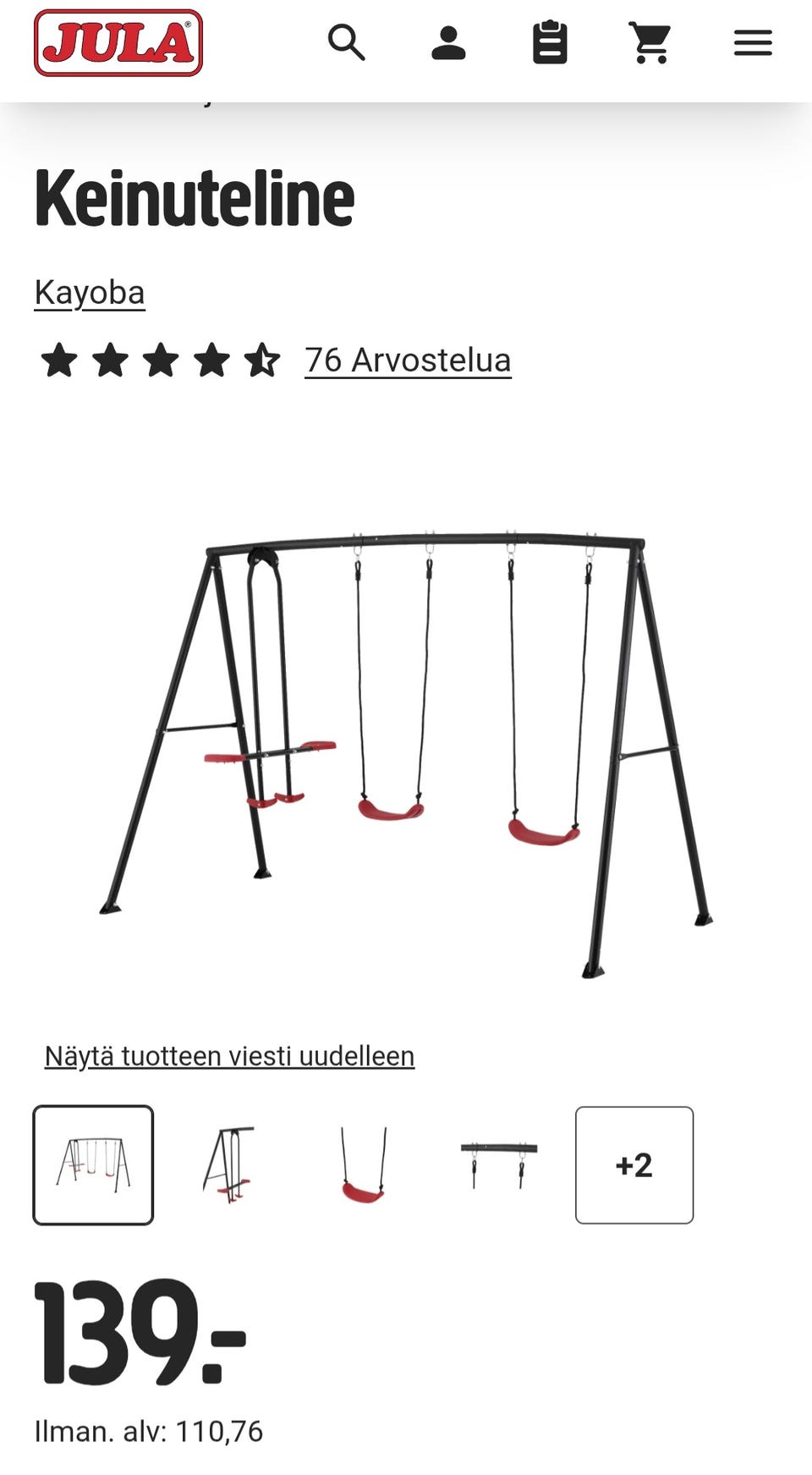Screen dimensions: 812x1475
Task: Open the Kayoba brand page
Action: click(90, 294)
